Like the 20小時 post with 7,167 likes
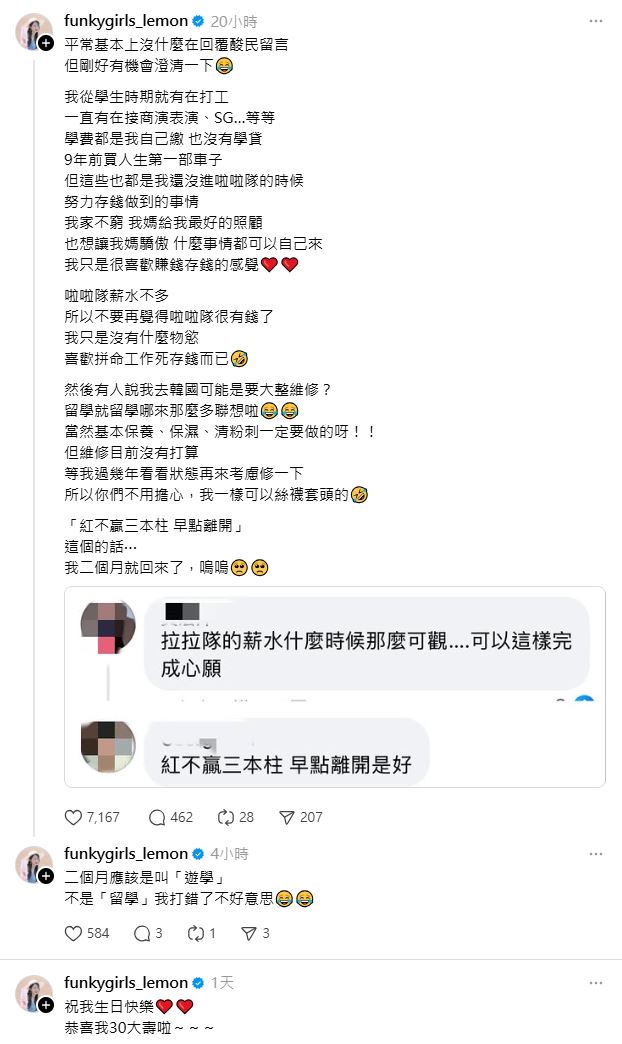622x1044 pixels. (73, 817)
